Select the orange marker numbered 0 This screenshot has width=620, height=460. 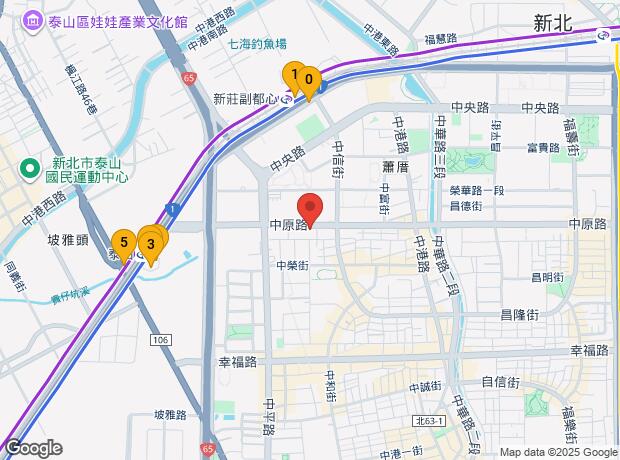click(x=310, y=81)
